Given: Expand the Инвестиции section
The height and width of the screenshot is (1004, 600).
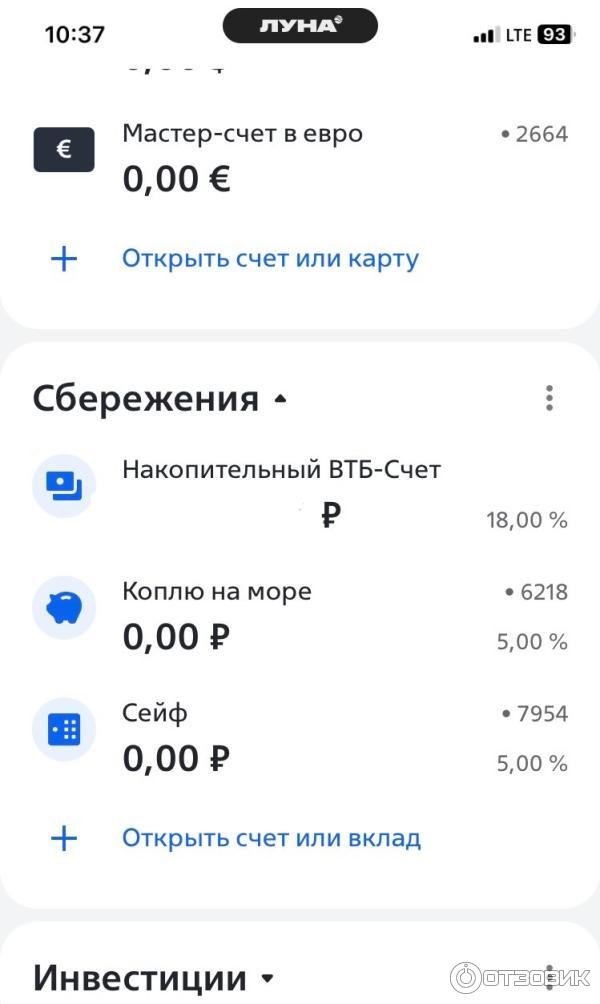Looking at the screenshot, I should coord(267,977).
